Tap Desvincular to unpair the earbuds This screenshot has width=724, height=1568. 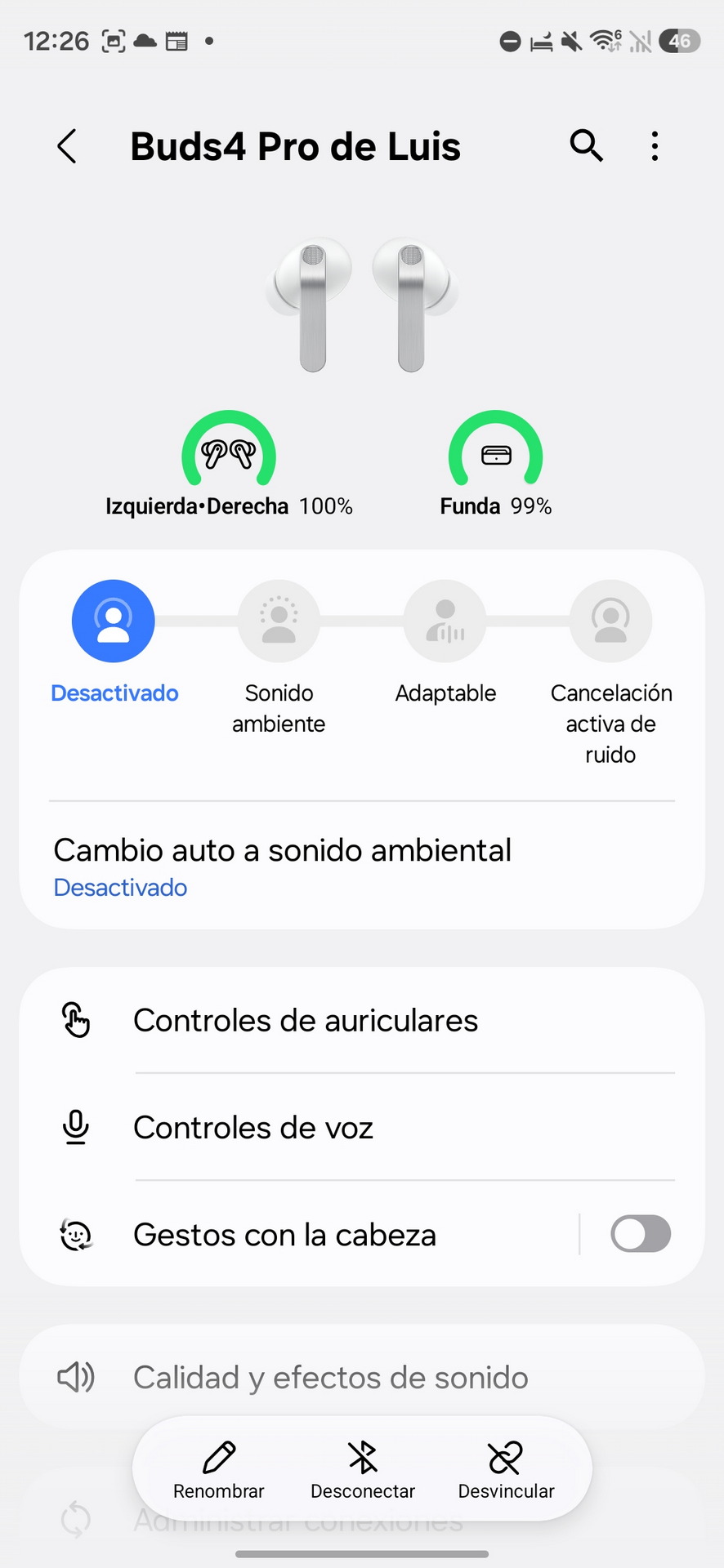[x=506, y=1470]
